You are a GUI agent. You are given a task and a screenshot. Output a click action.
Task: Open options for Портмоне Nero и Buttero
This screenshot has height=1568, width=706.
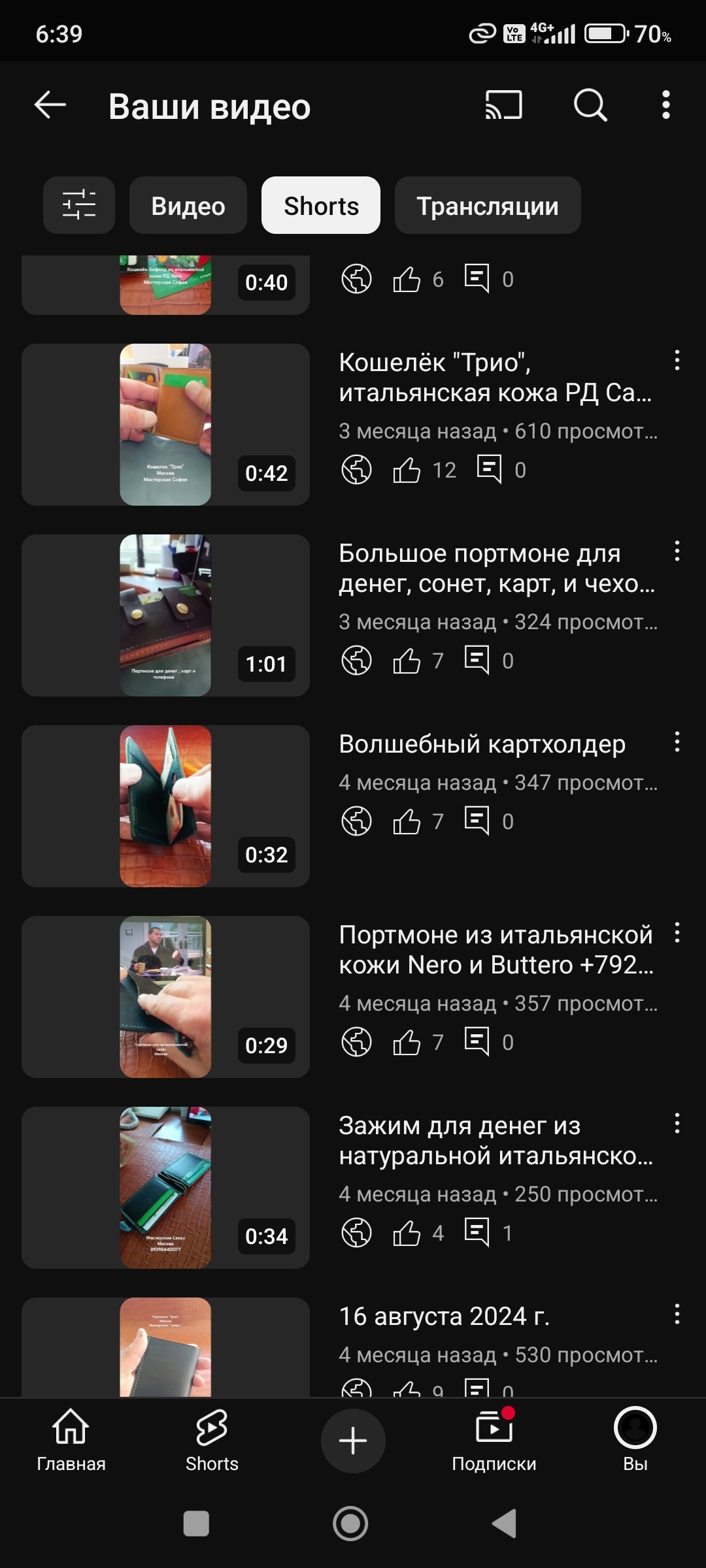[x=677, y=932]
